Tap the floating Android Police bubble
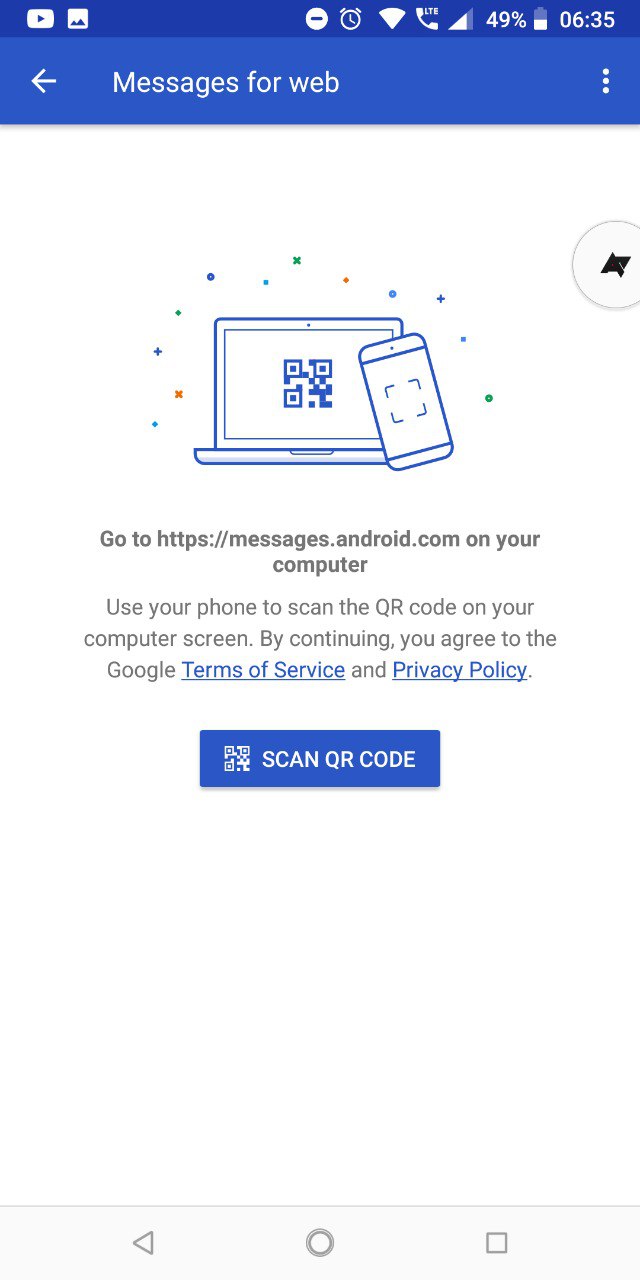The width and height of the screenshot is (640, 1280). click(611, 265)
